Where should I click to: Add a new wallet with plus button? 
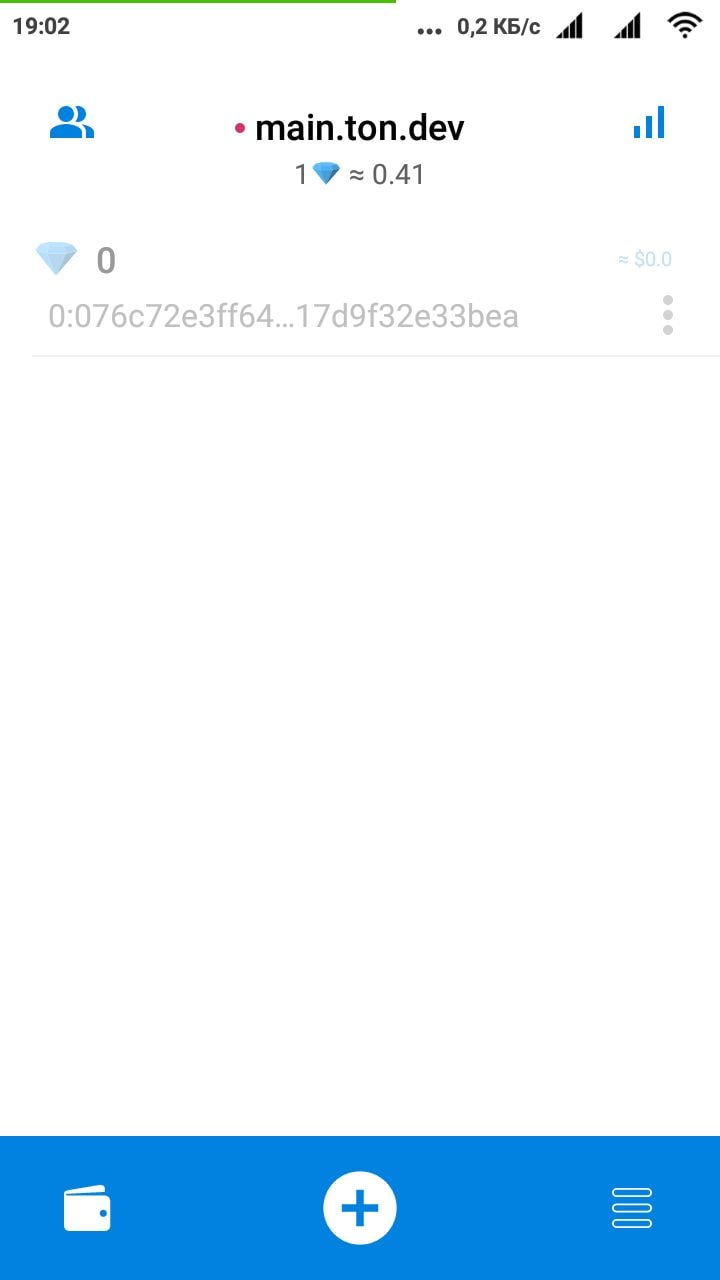(x=360, y=1208)
